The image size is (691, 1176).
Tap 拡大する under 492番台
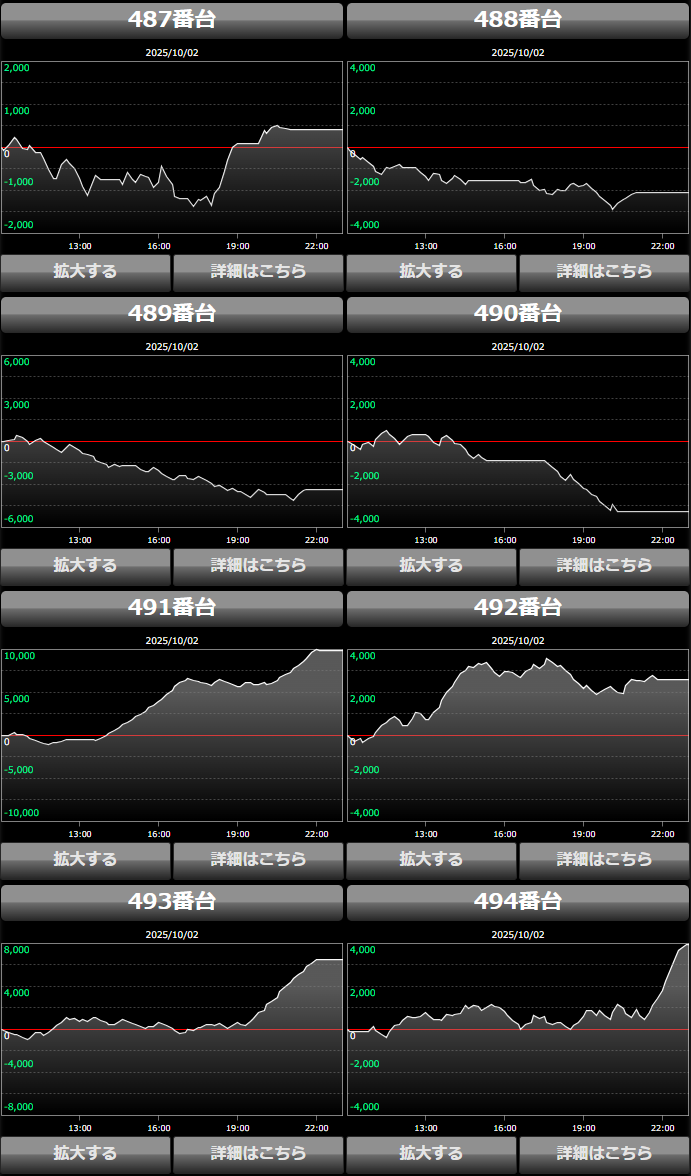(x=431, y=859)
